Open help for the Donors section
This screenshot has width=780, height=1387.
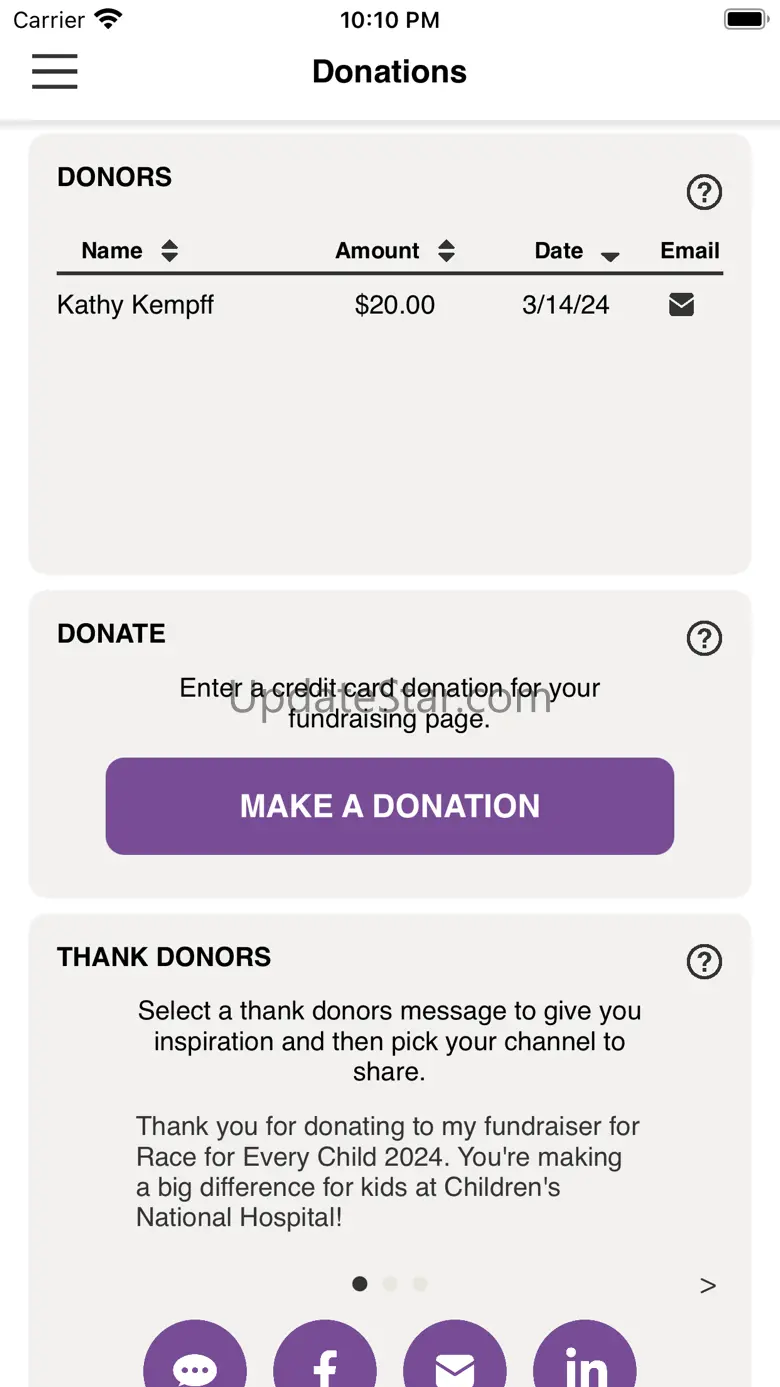(704, 192)
